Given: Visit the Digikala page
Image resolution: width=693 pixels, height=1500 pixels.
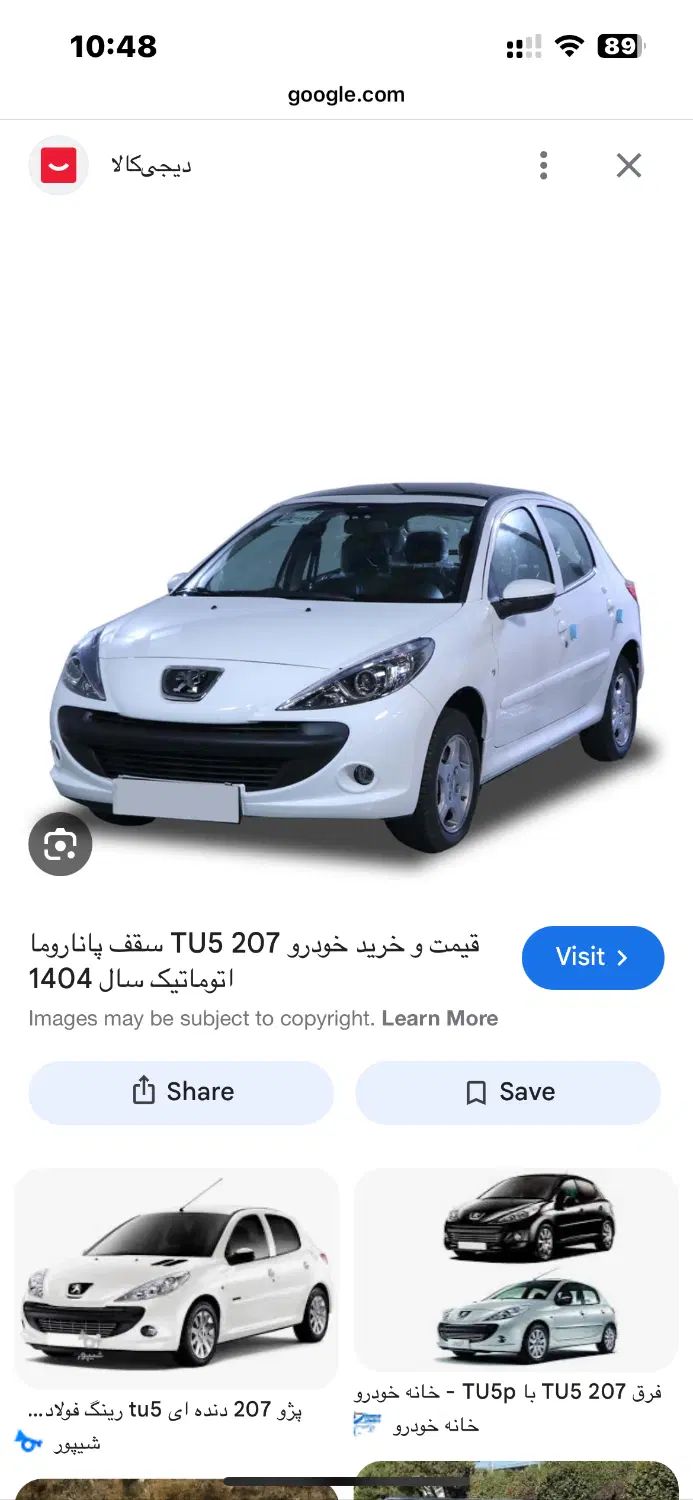Looking at the screenshot, I should 592,957.
